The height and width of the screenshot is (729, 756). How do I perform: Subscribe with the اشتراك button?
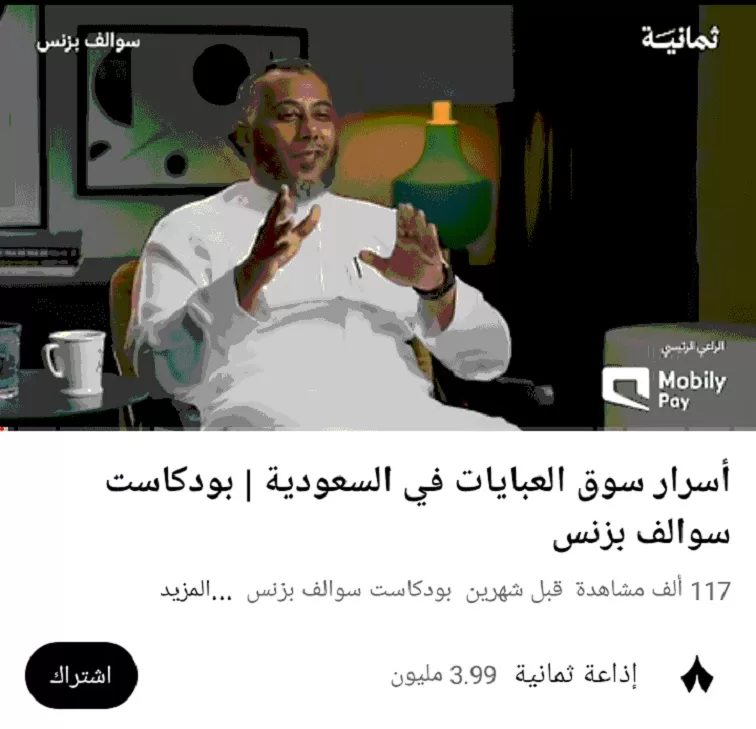tap(81, 676)
